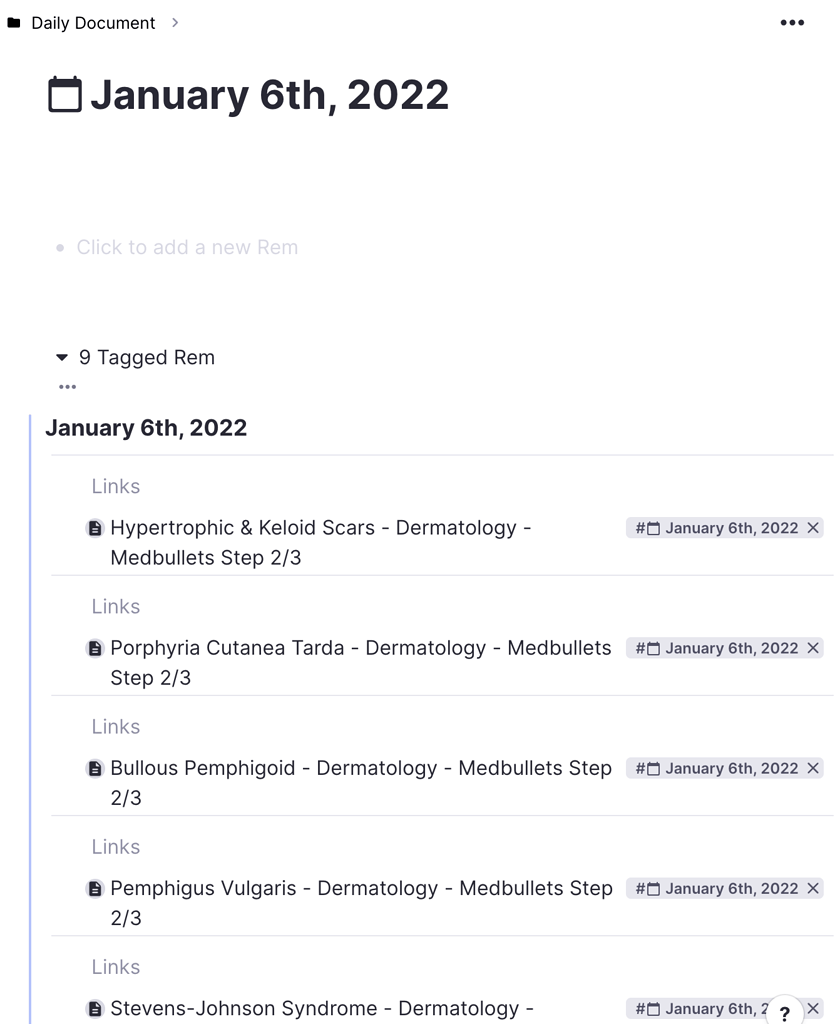The height and width of the screenshot is (1024, 834).
Task: Select the document icon for Bullous Pemphigoid
Action: 95,768
